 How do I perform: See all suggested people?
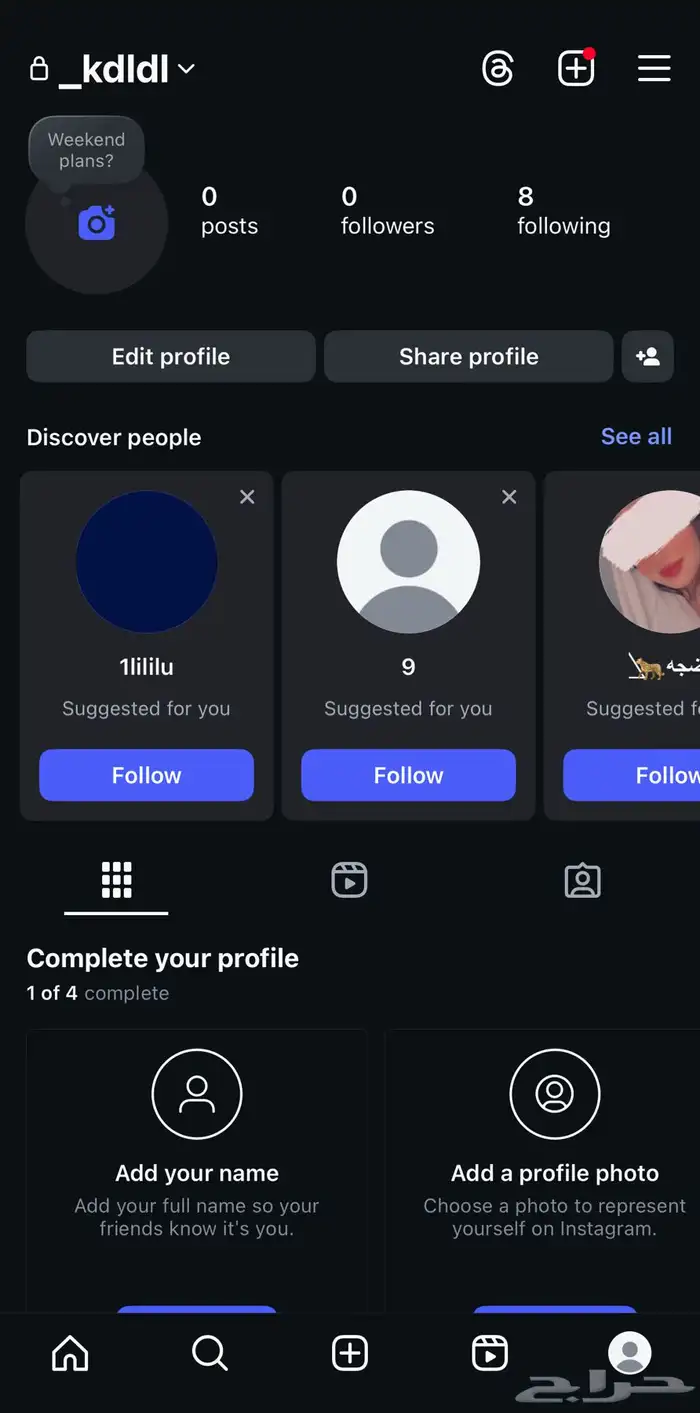coord(636,437)
